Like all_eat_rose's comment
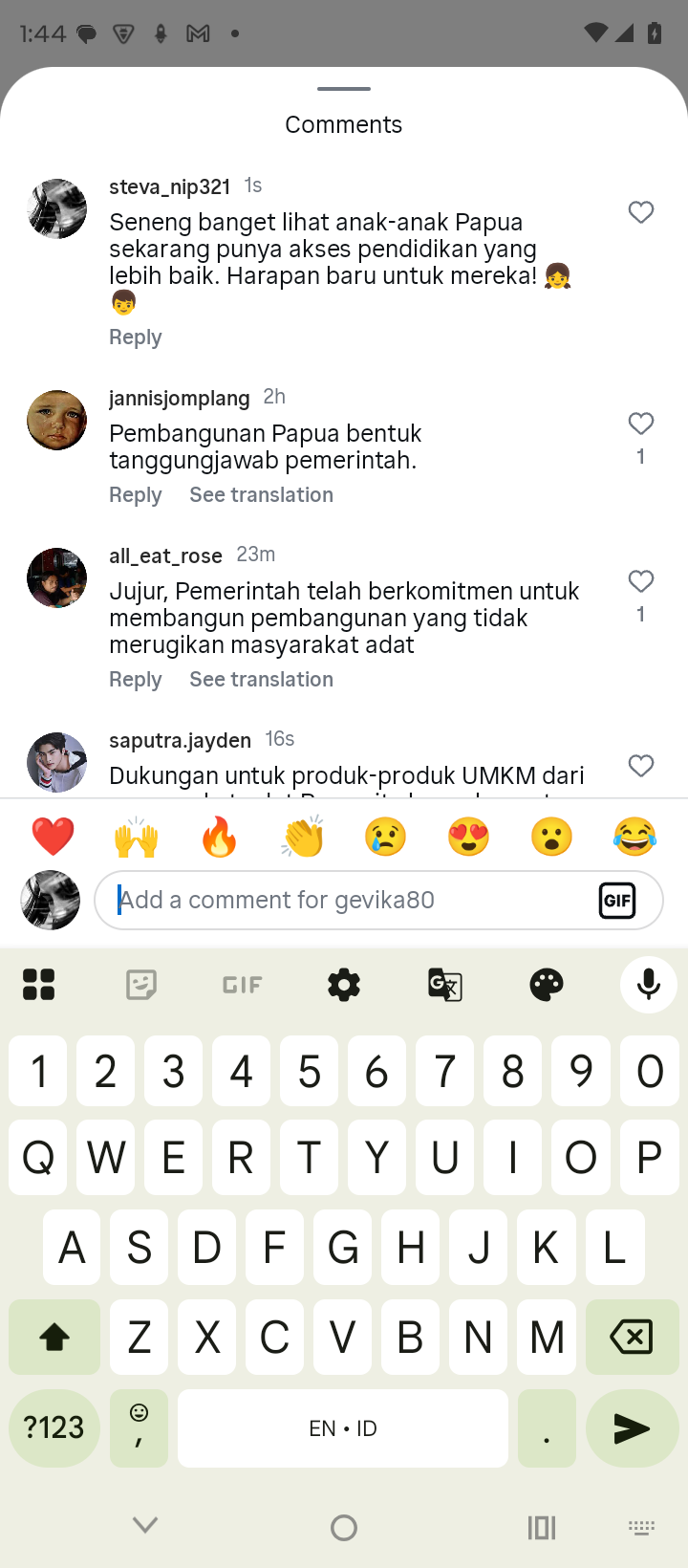 [x=641, y=581]
